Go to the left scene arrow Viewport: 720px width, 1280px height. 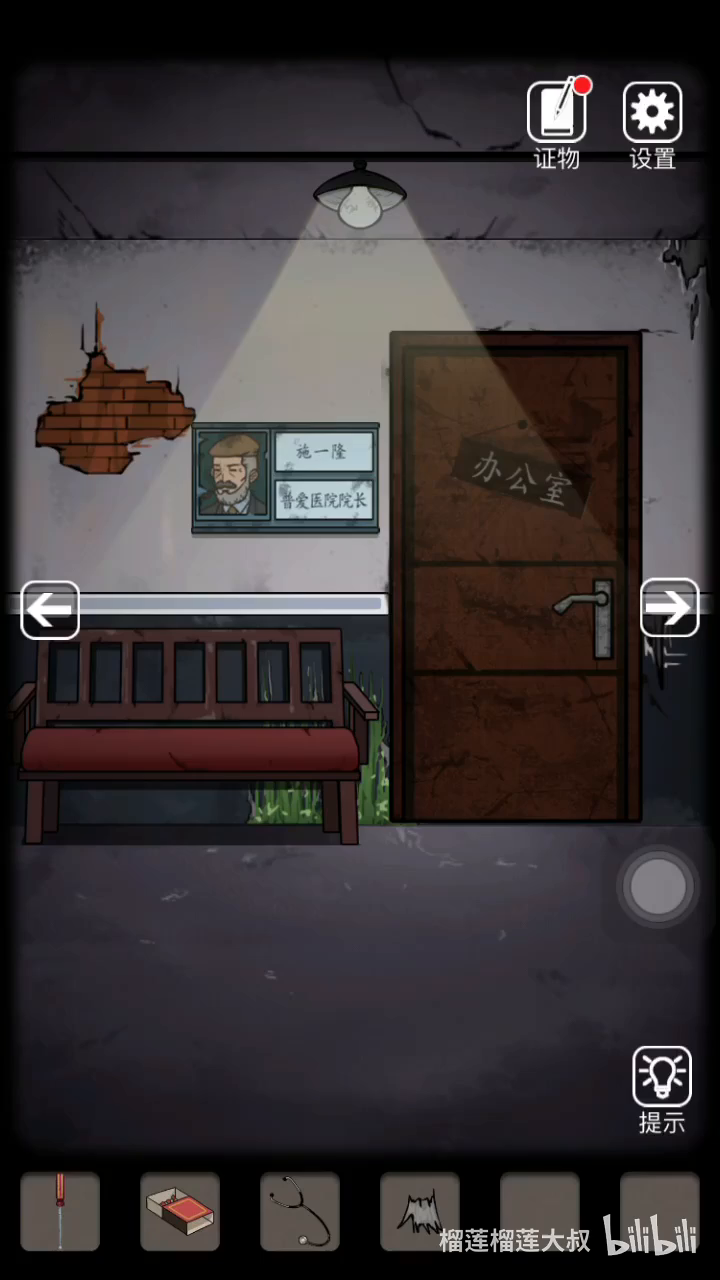coord(50,609)
